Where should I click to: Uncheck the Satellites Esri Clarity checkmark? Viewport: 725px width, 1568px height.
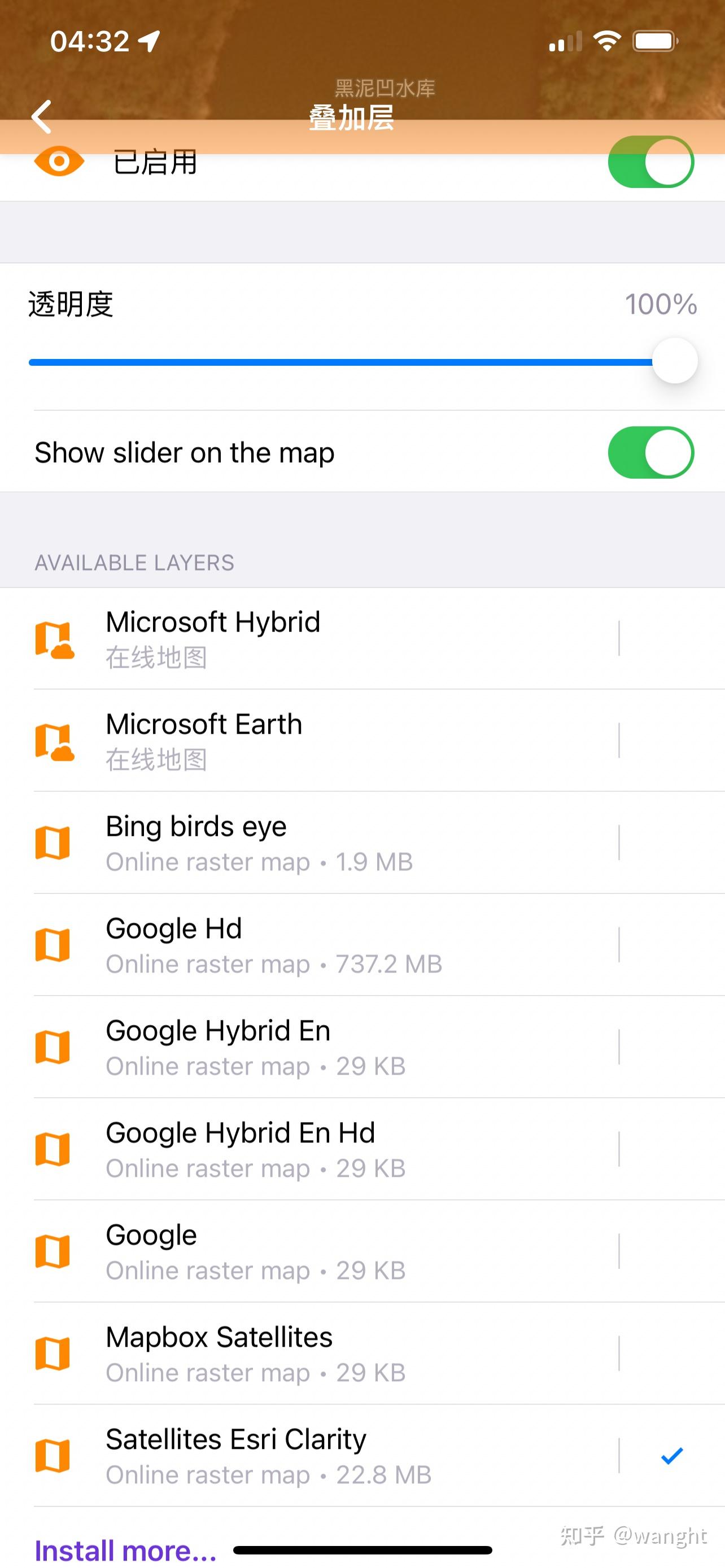671,1457
